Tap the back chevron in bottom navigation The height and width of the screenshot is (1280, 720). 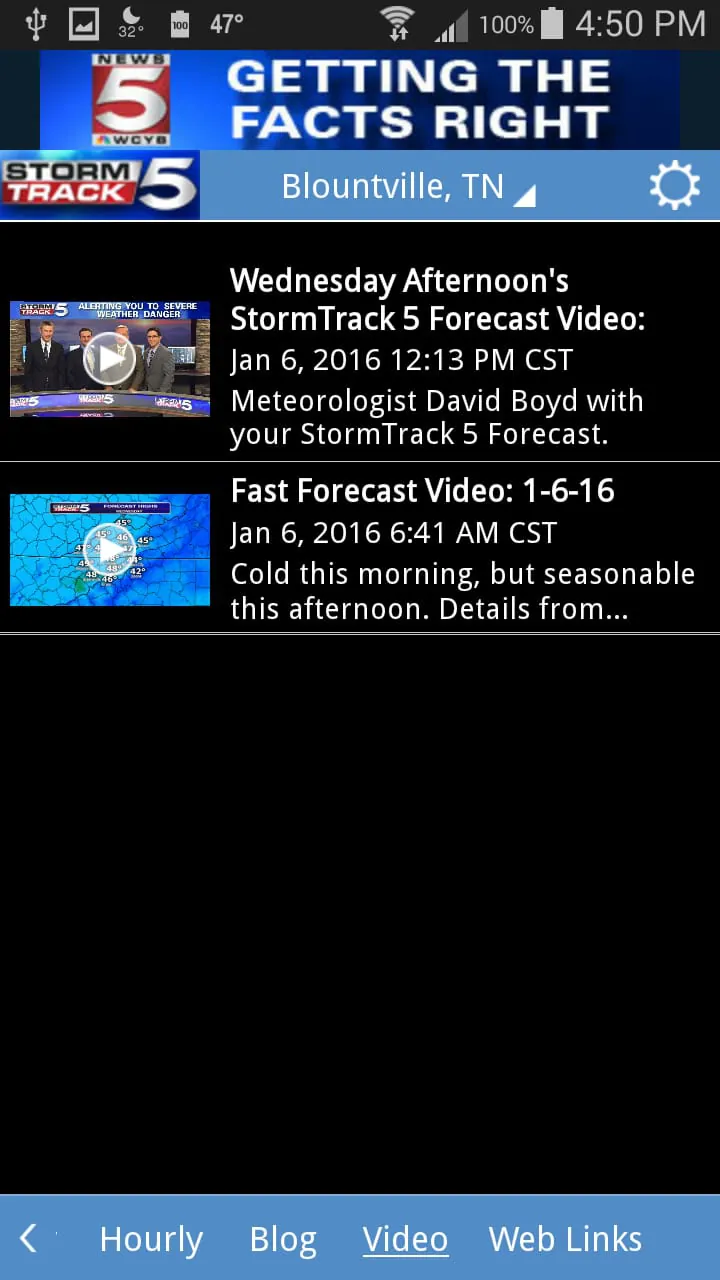point(28,1238)
